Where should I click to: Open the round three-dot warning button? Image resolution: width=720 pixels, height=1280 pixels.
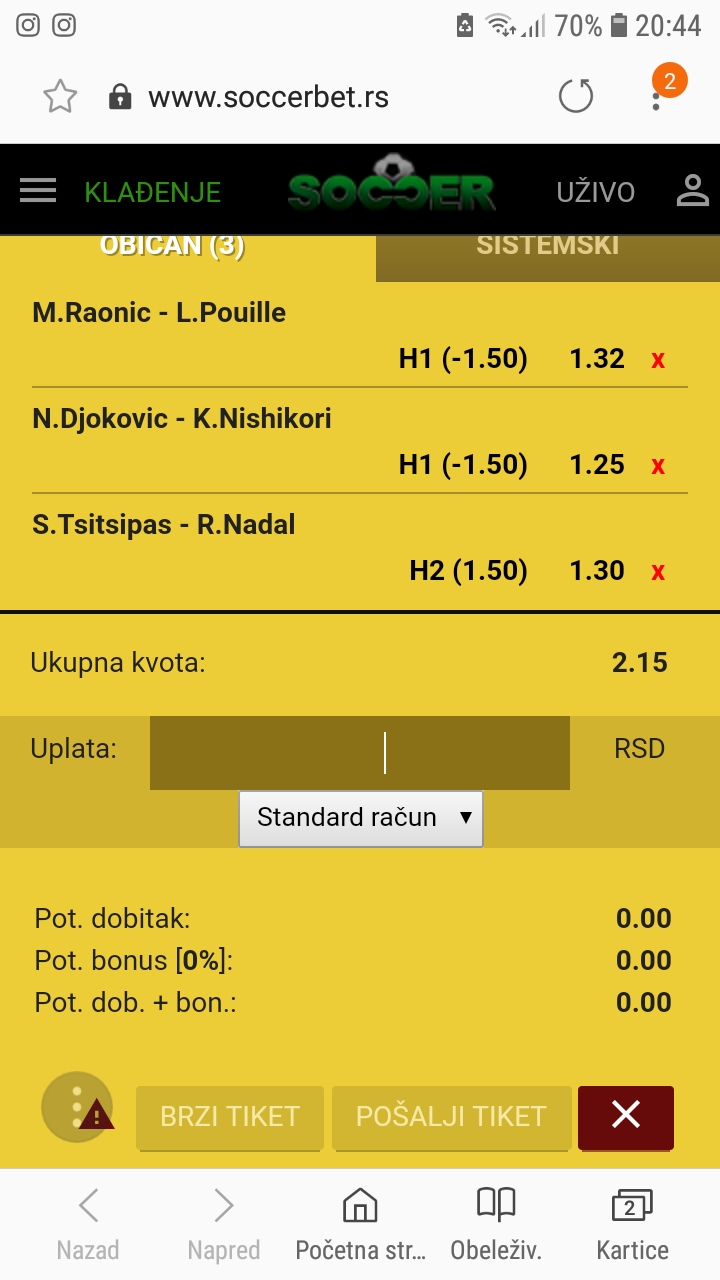[77, 1108]
